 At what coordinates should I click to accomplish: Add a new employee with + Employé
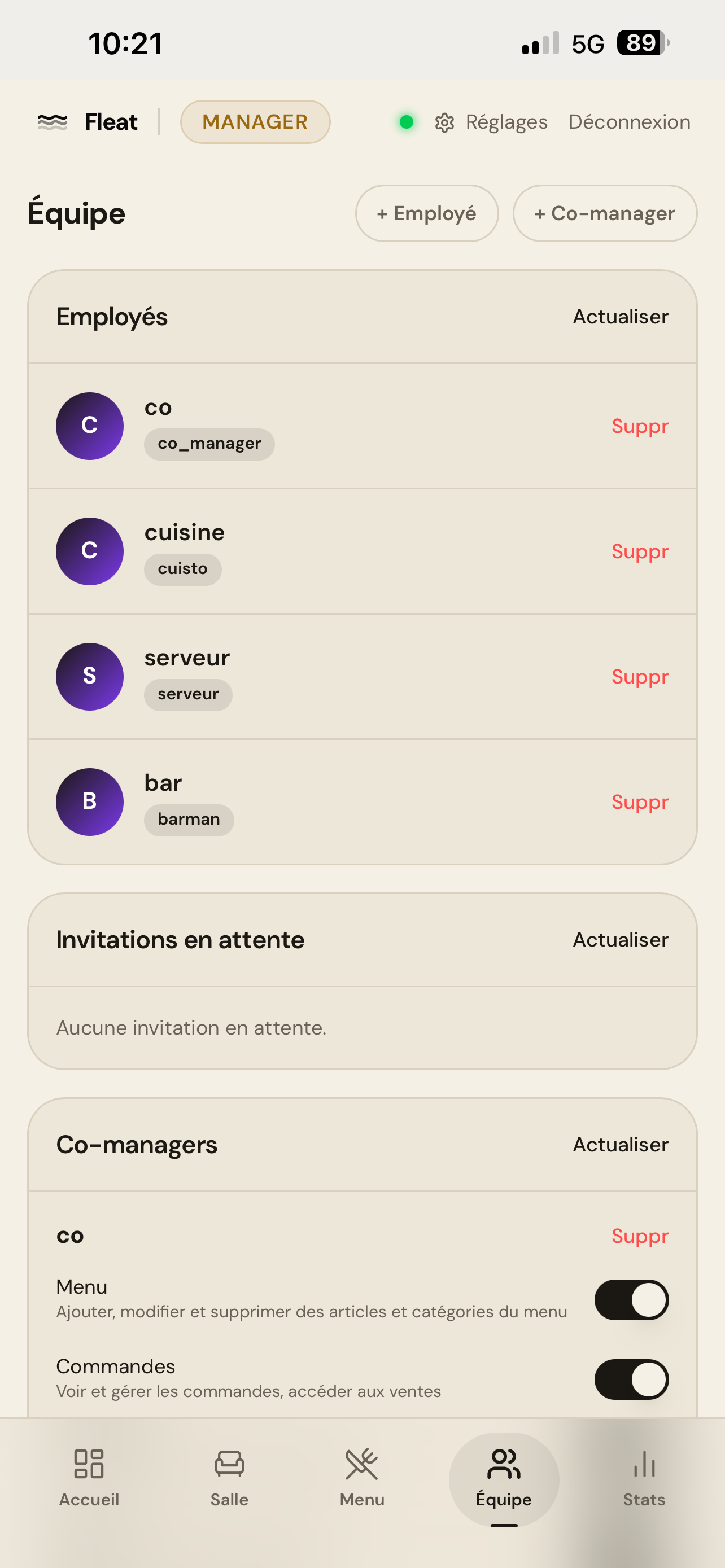(426, 214)
